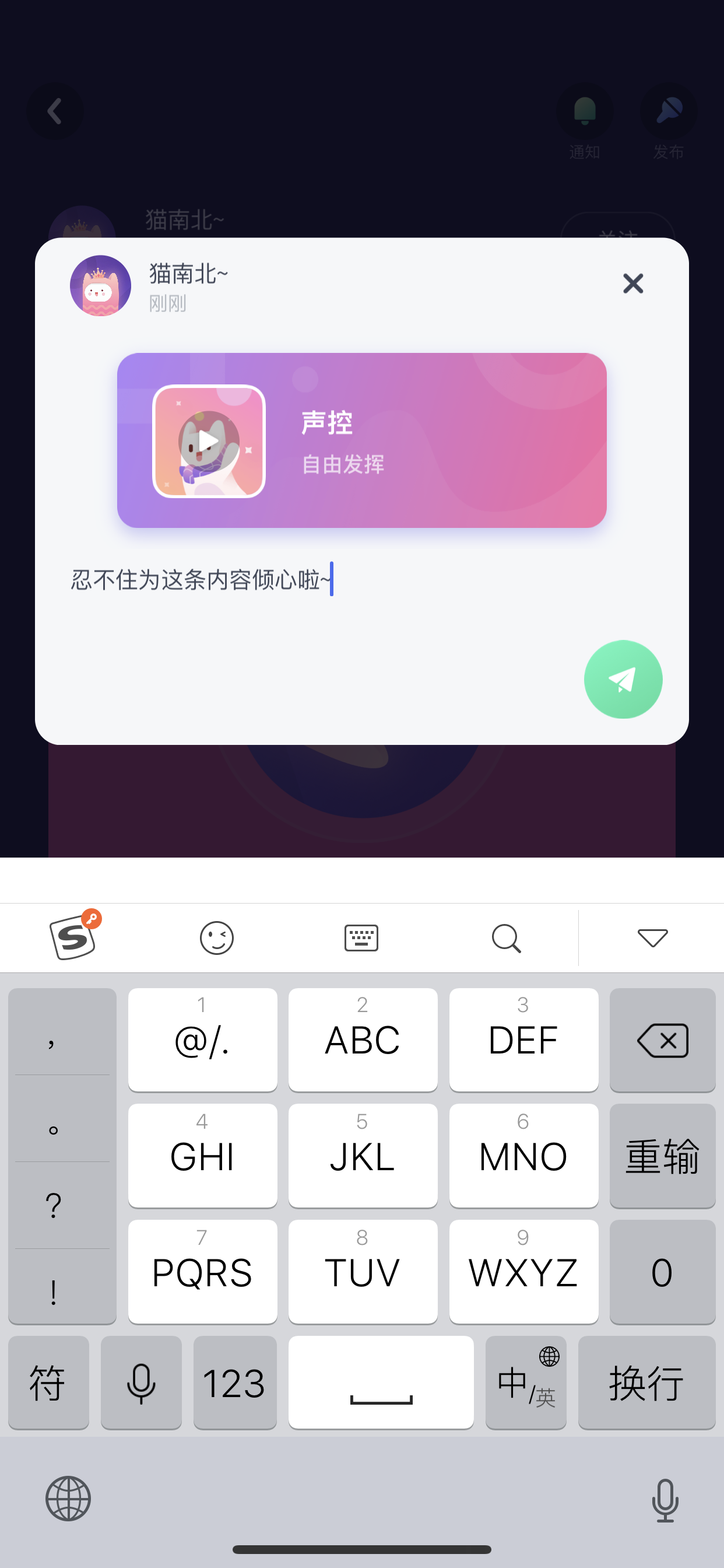Start dictation with the bottom microphone
The width and height of the screenshot is (724, 1568).
(665, 1500)
